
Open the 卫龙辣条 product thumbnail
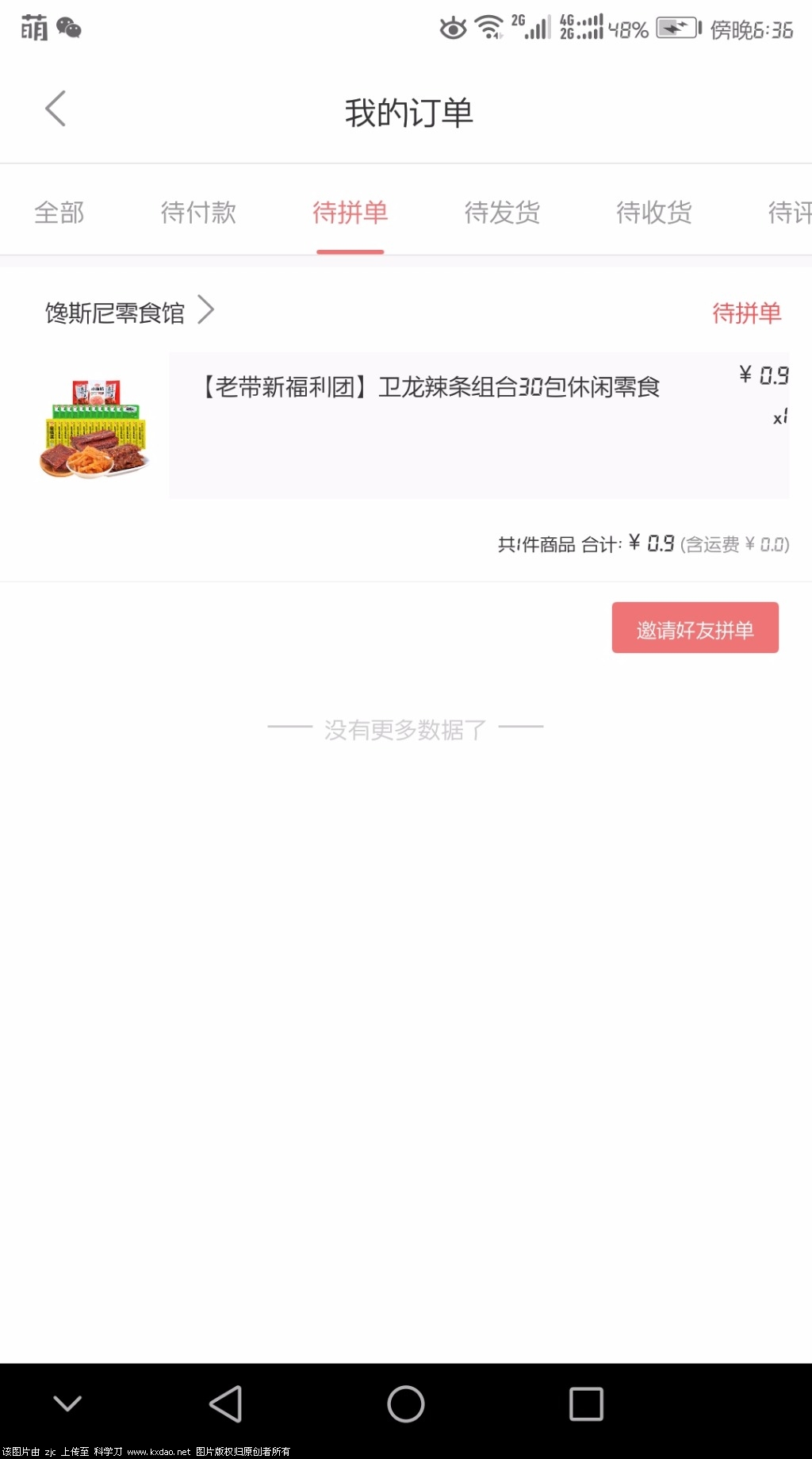pos(94,426)
